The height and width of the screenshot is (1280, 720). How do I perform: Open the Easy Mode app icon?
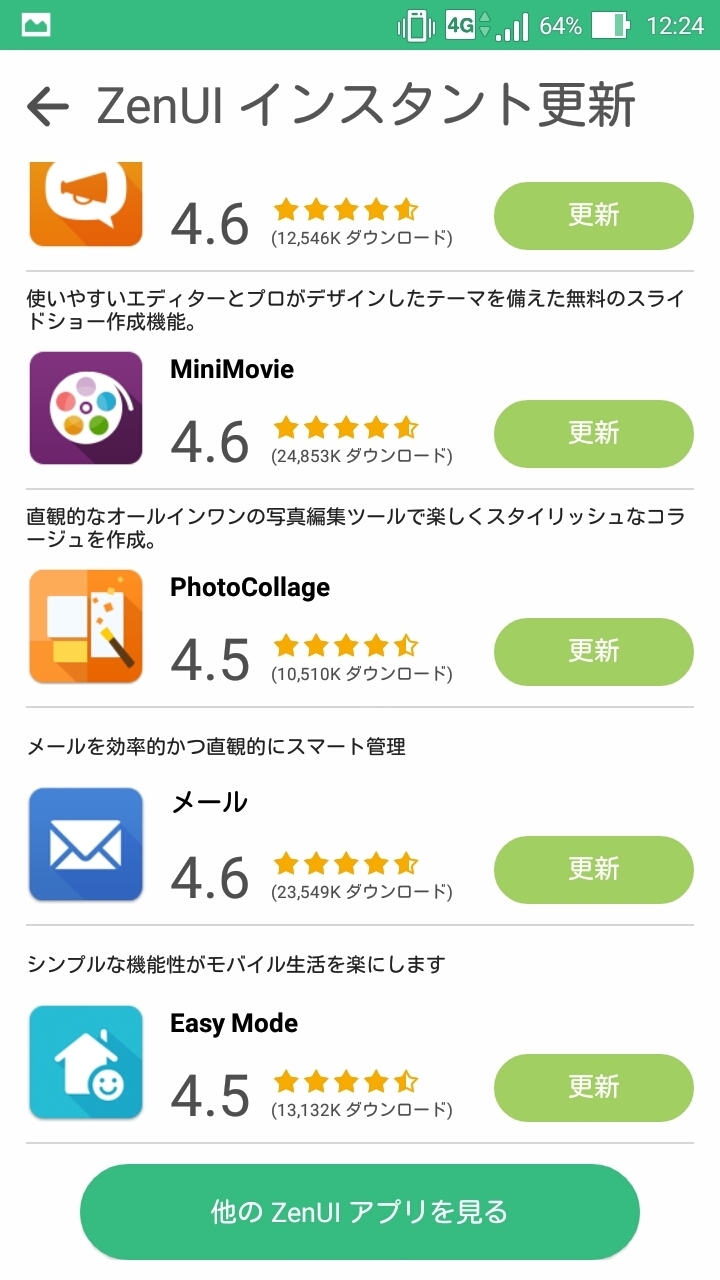(86, 1062)
